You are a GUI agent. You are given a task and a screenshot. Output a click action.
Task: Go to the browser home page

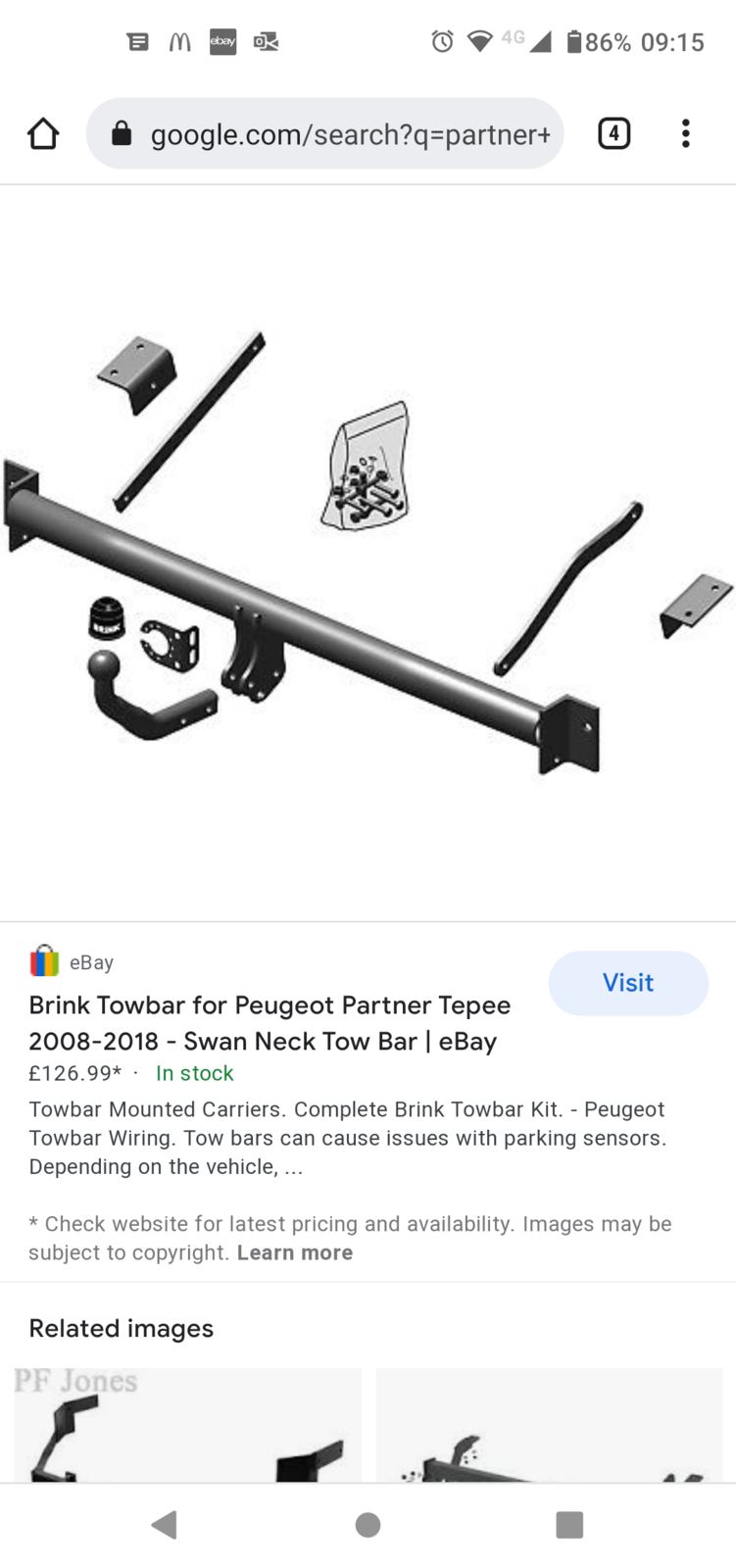43,133
